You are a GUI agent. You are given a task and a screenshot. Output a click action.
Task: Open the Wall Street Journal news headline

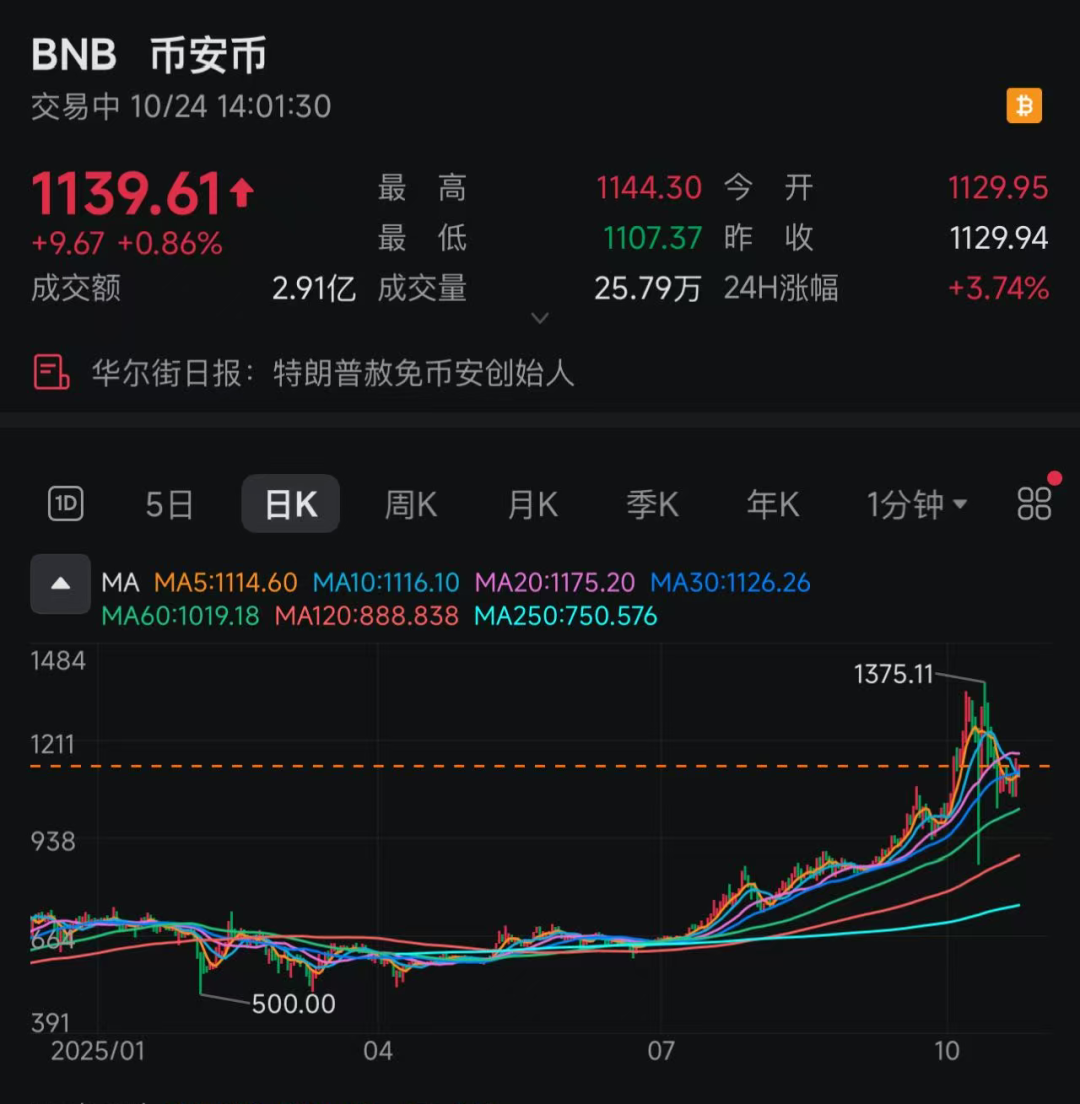(333, 373)
